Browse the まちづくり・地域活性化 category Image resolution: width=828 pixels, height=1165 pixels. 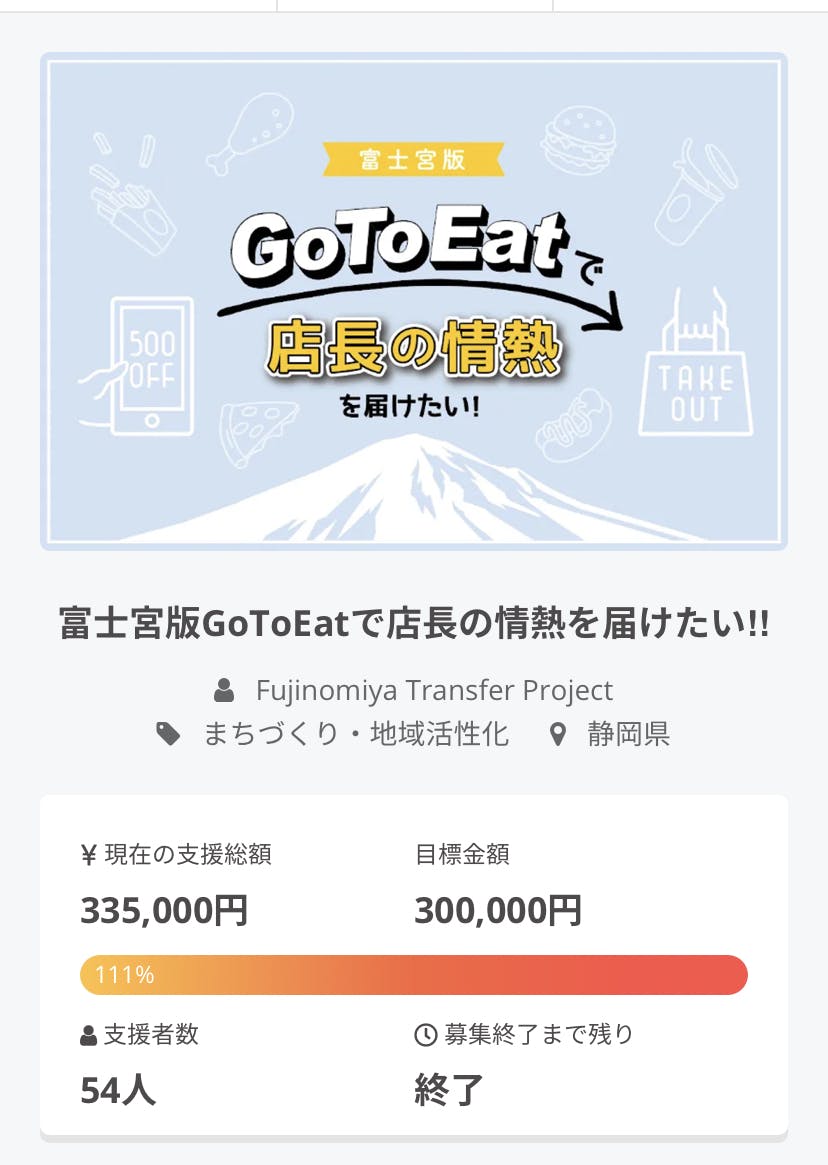[356, 735]
